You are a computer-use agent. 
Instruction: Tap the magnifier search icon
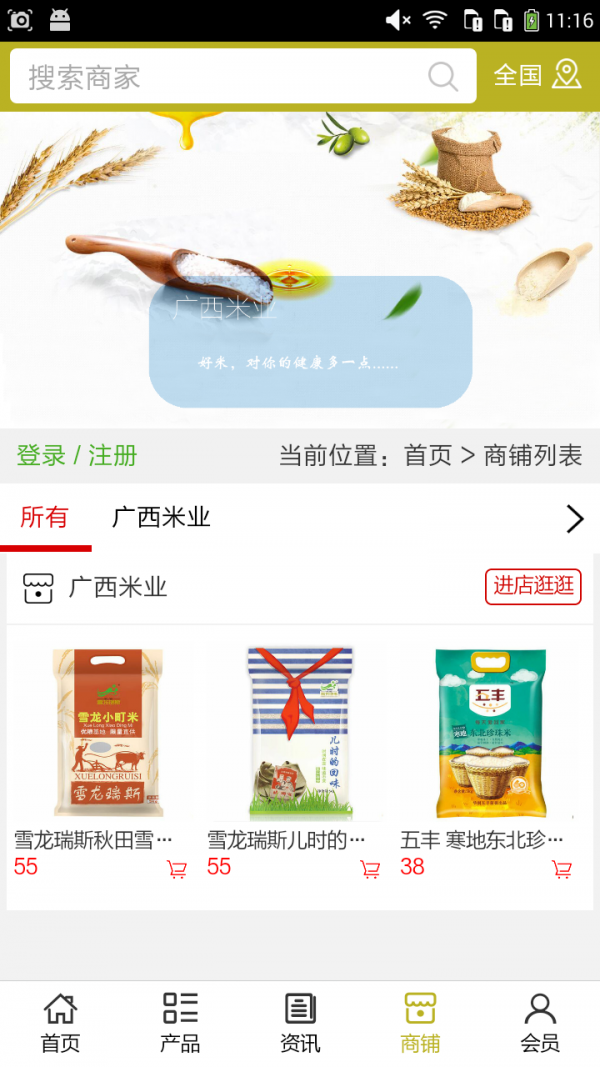click(x=443, y=77)
